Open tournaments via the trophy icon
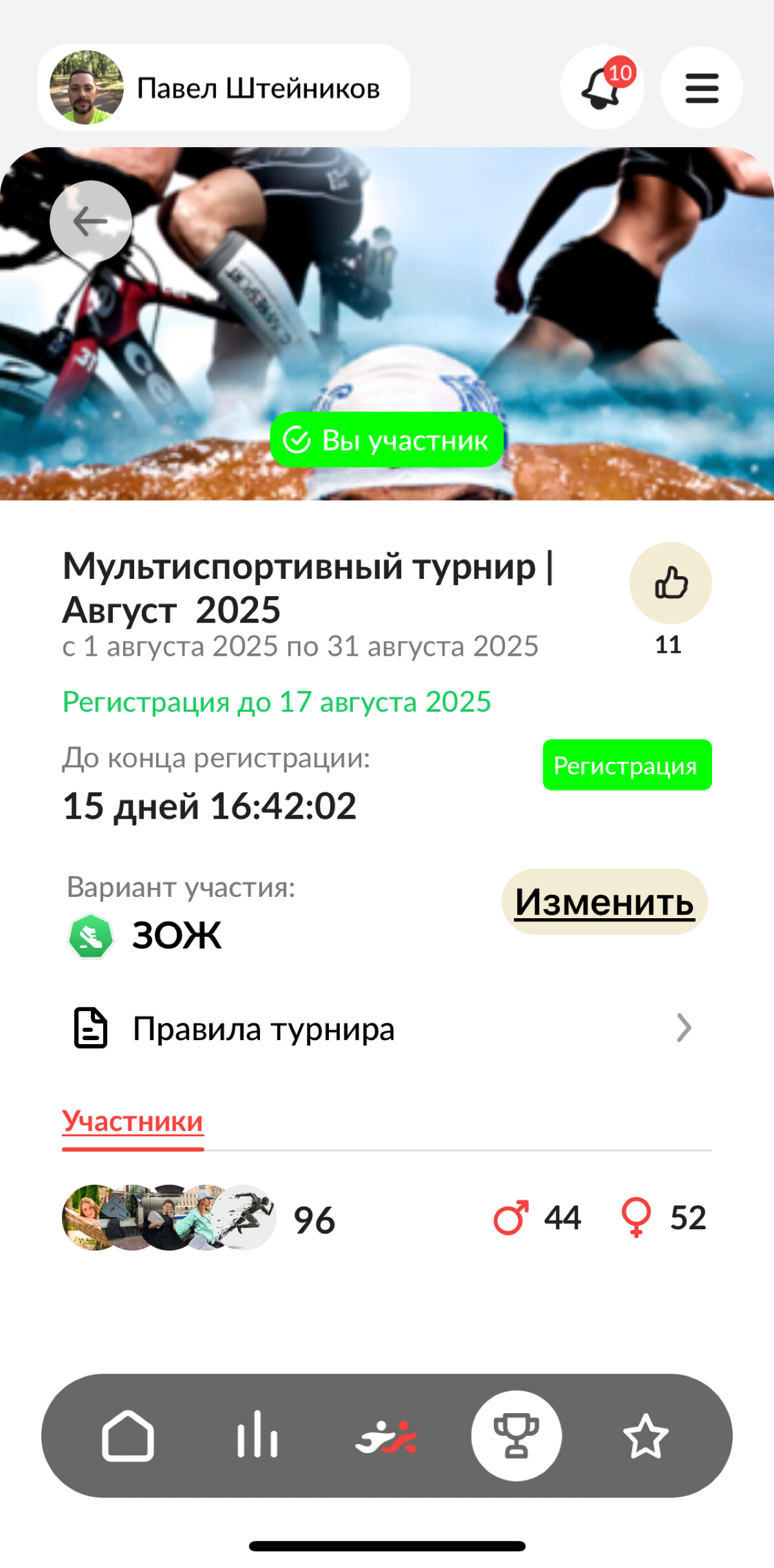Image resolution: width=774 pixels, height=1568 pixels. 516,1436
